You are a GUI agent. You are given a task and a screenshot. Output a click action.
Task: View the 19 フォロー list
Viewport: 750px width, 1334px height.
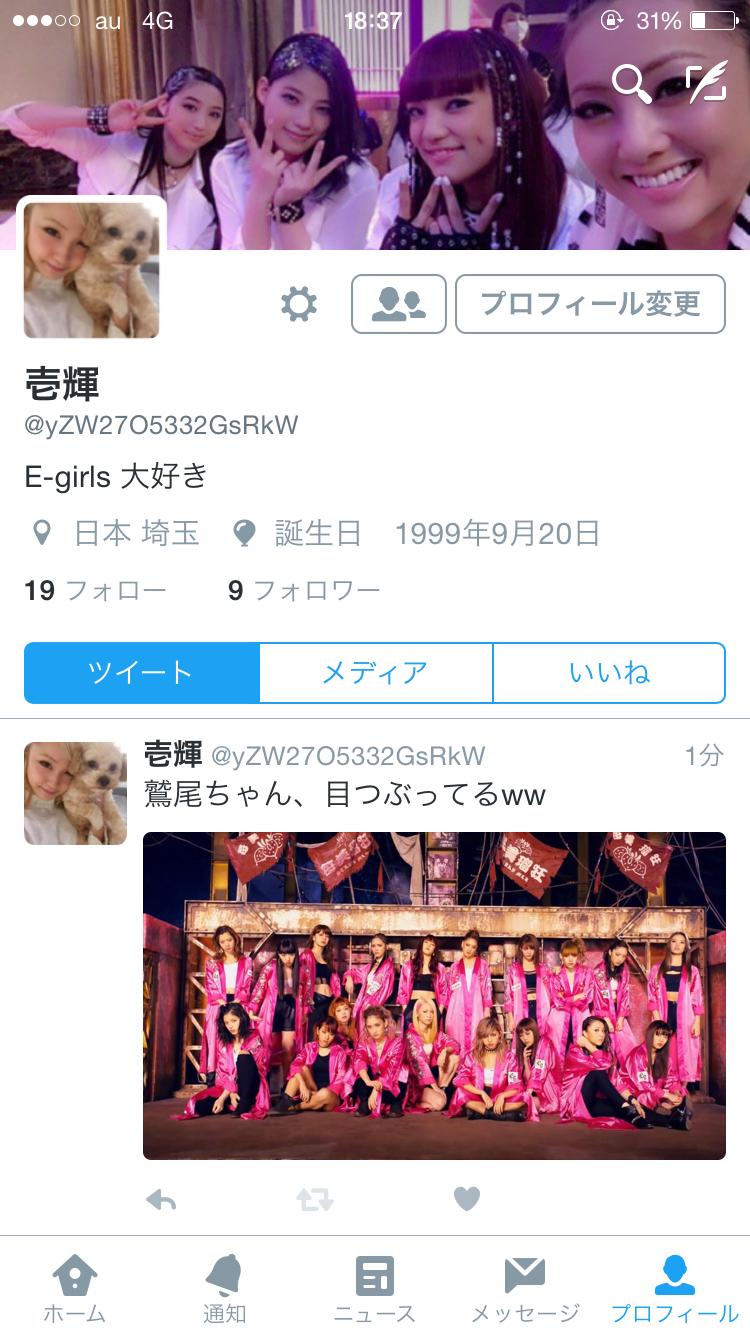(x=95, y=591)
